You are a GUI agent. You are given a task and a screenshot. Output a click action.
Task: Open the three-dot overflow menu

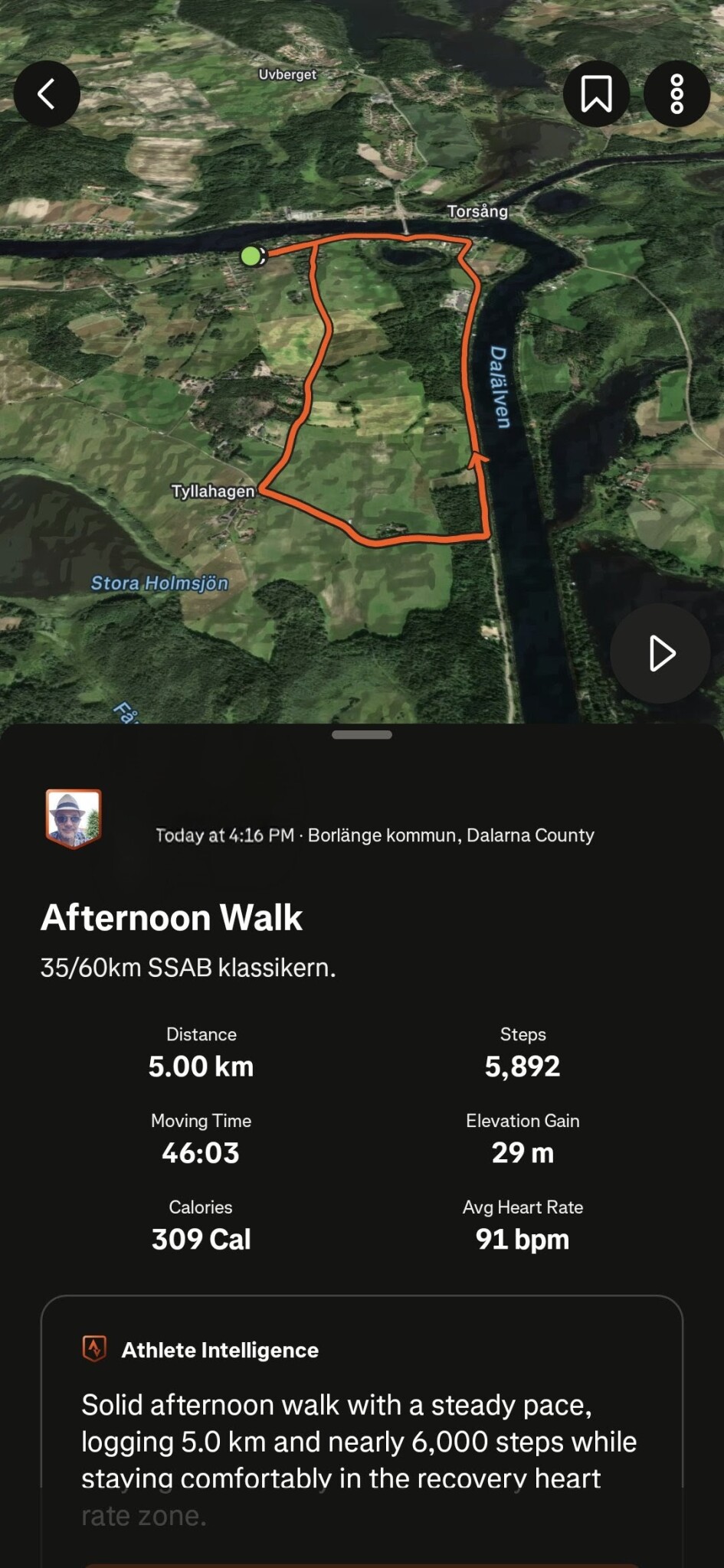(x=676, y=94)
